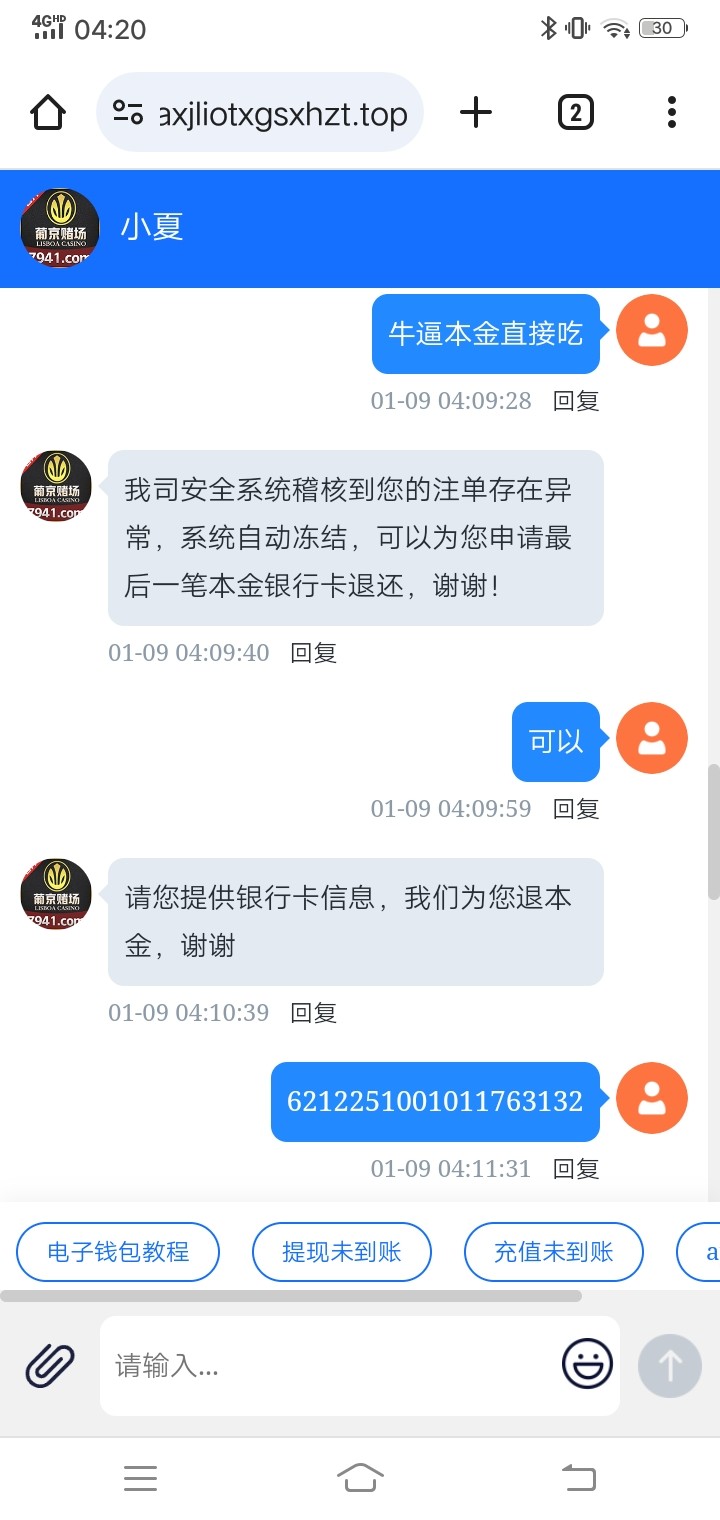This screenshot has width=720, height=1520.
Task: Open the browser overflow menu
Action: (x=671, y=112)
